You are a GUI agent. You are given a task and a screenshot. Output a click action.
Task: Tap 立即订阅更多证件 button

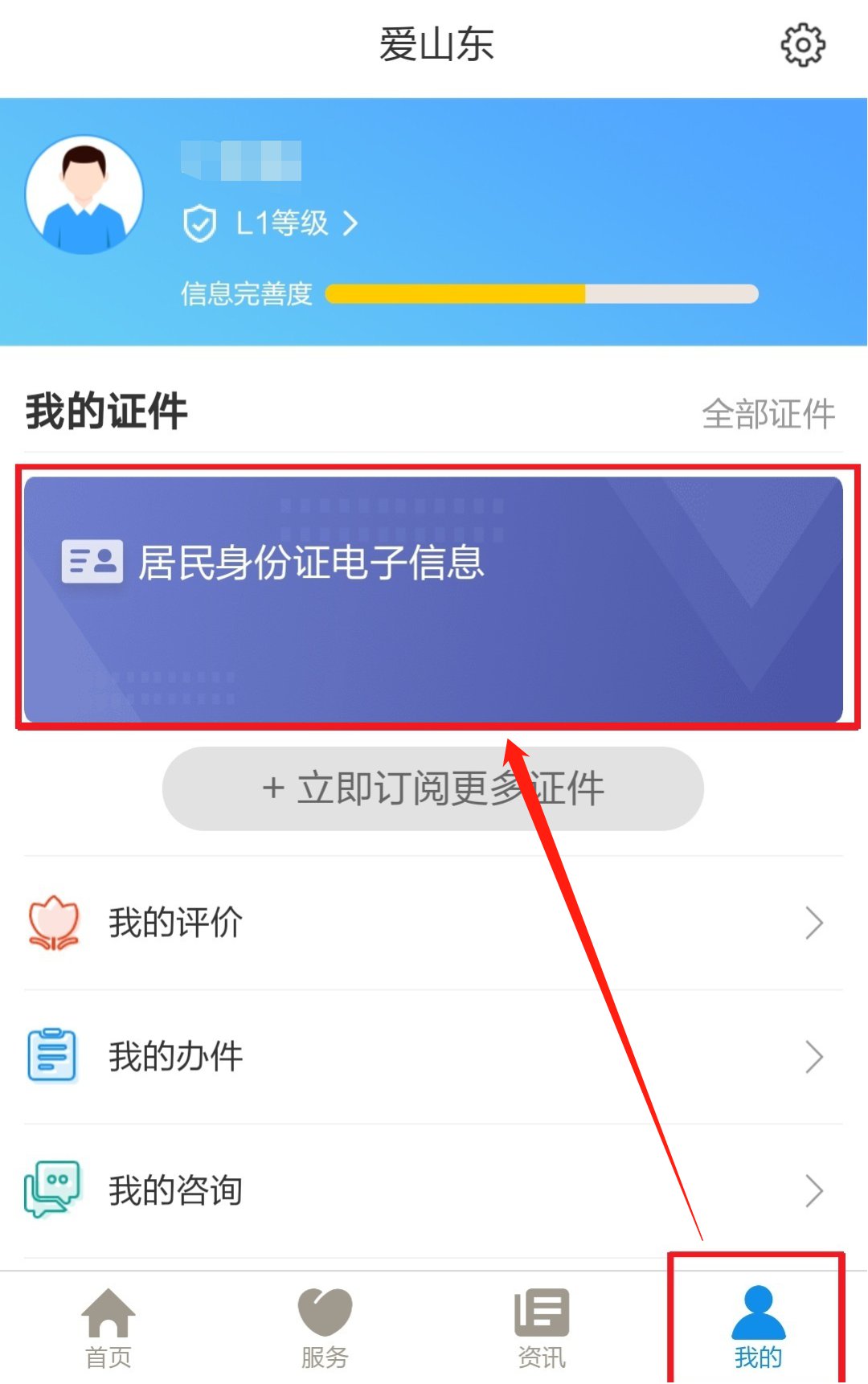tap(433, 788)
